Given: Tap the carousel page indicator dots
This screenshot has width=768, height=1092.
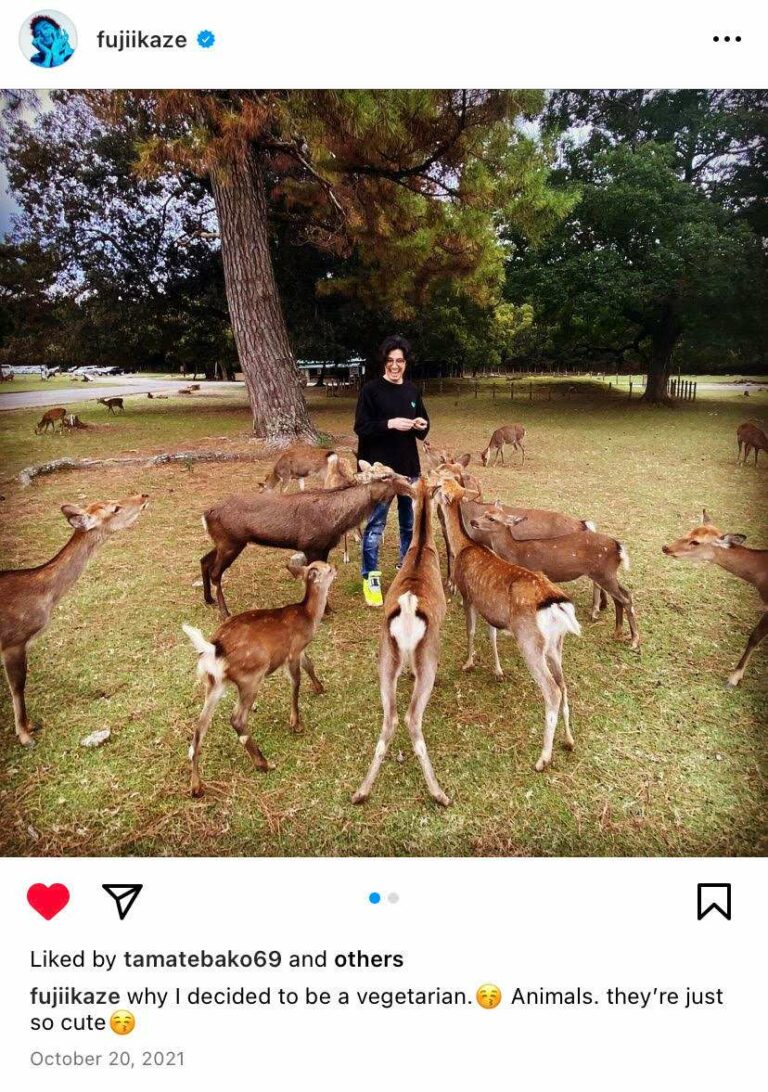Looking at the screenshot, I should [x=384, y=898].
